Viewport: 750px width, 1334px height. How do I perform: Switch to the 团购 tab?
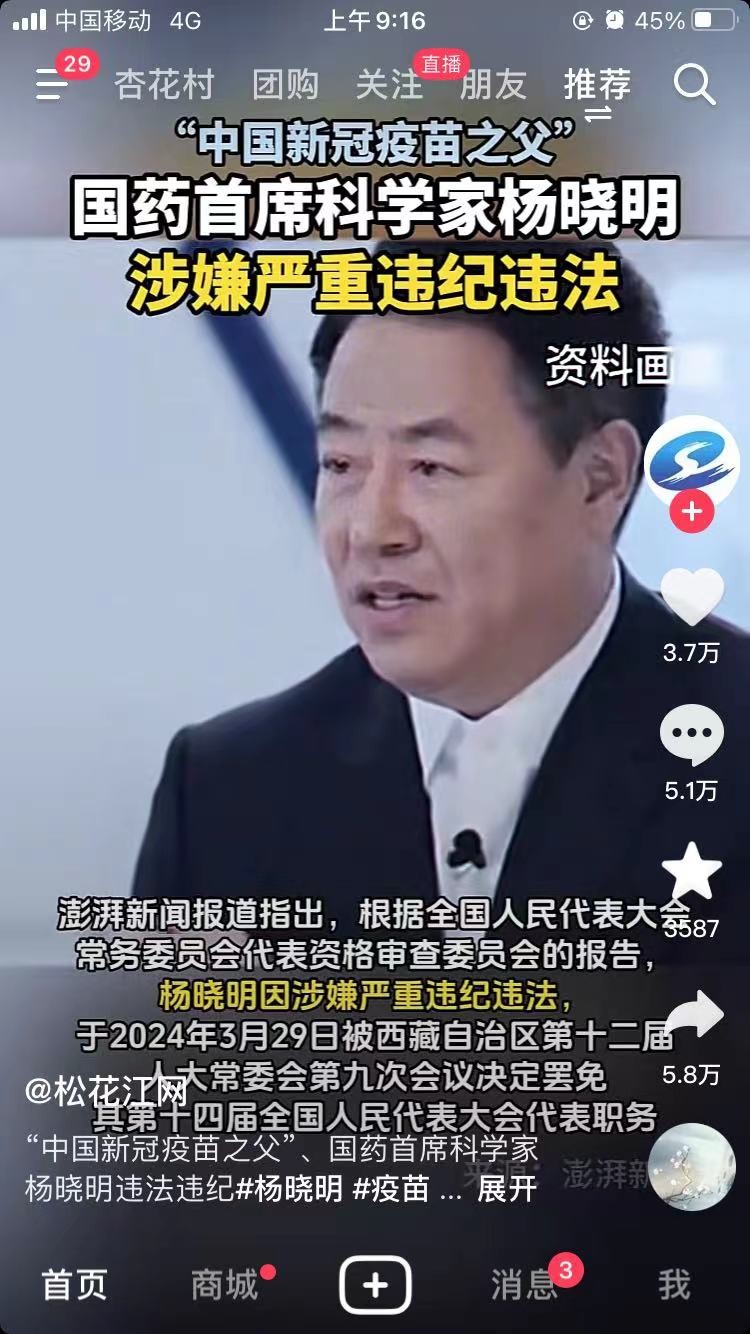(x=285, y=85)
